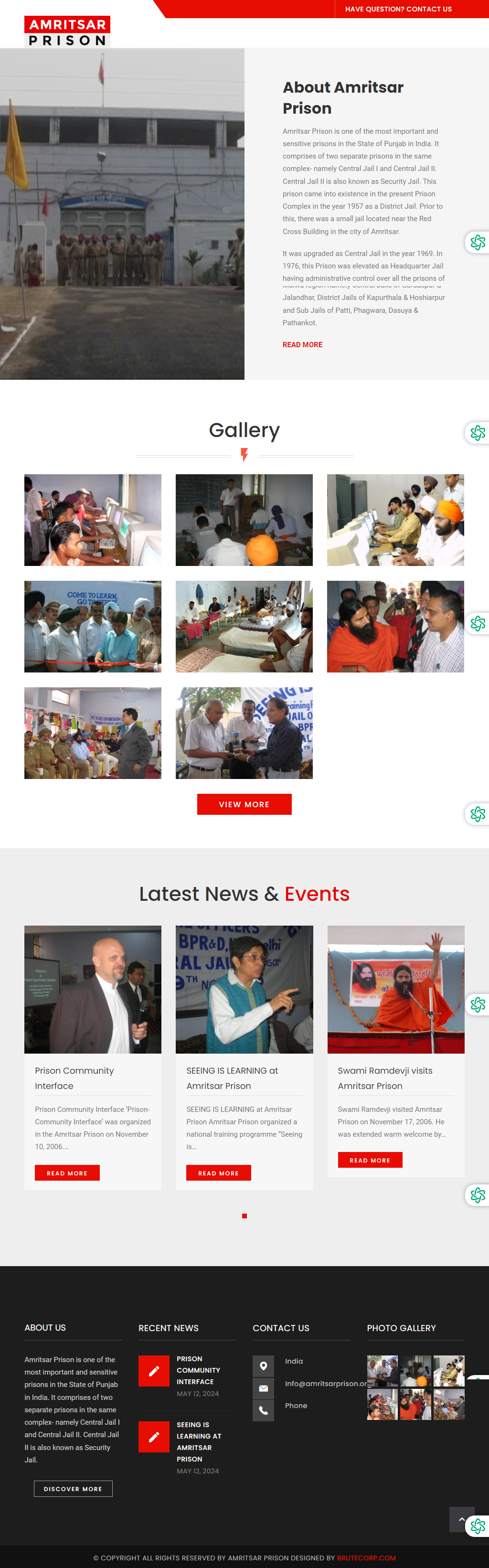Open the dormitory beds gallery photo
The image size is (489, 1568).
[x=244, y=626]
